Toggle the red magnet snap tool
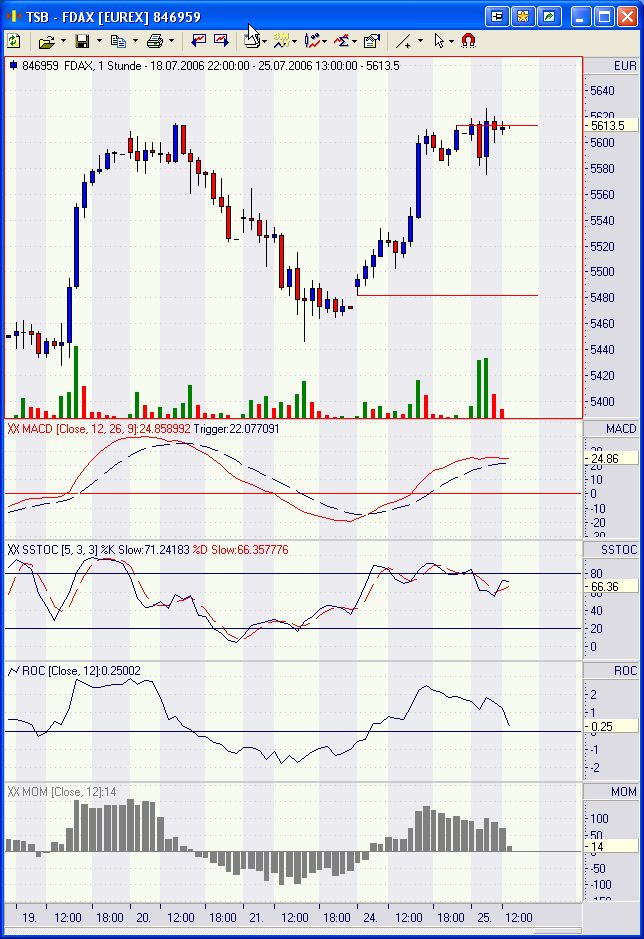Screen dimensions: 644x939 468,41
